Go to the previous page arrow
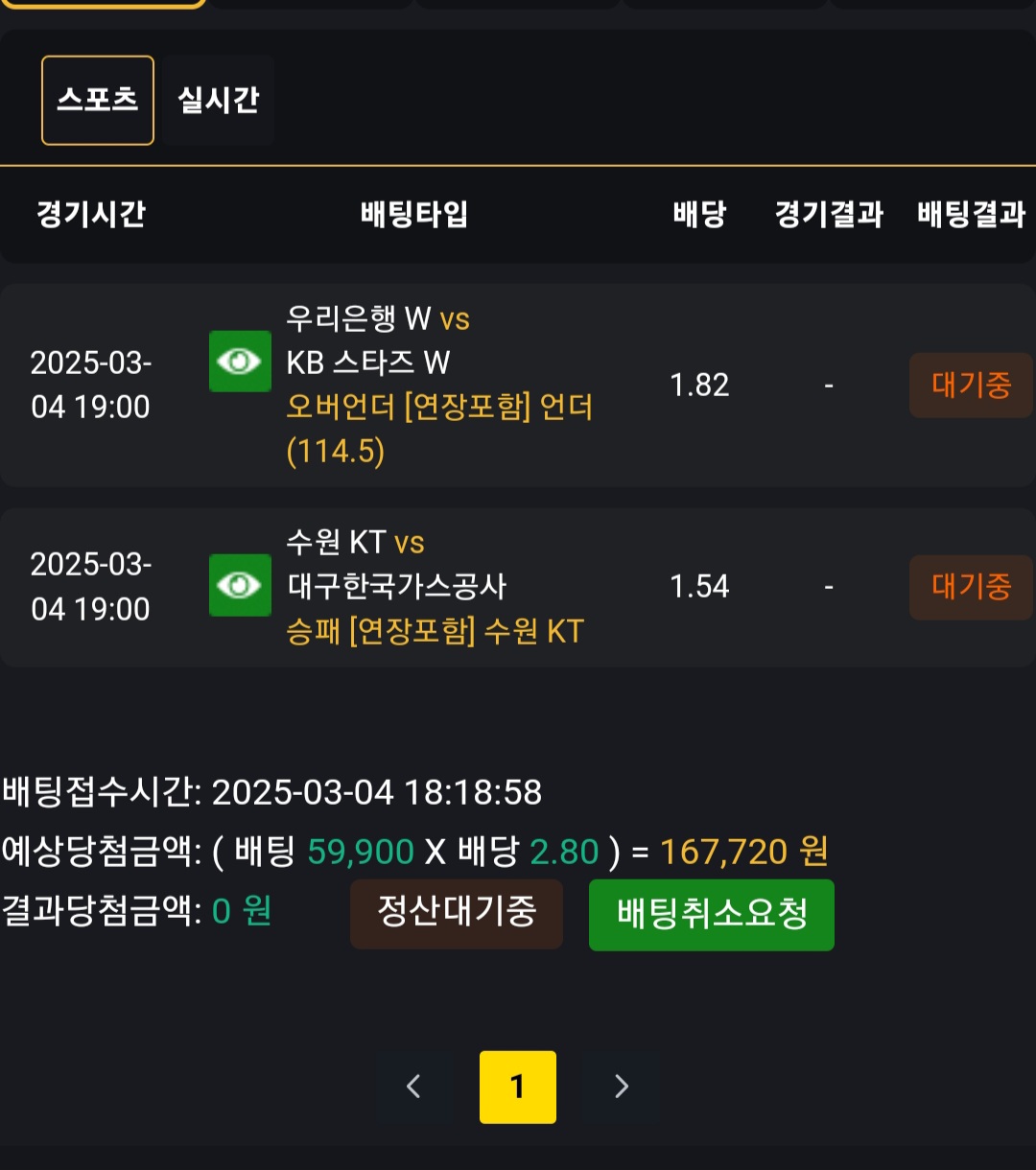Image resolution: width=1036 pixels, height=1170 pixels. point(414,1087)
